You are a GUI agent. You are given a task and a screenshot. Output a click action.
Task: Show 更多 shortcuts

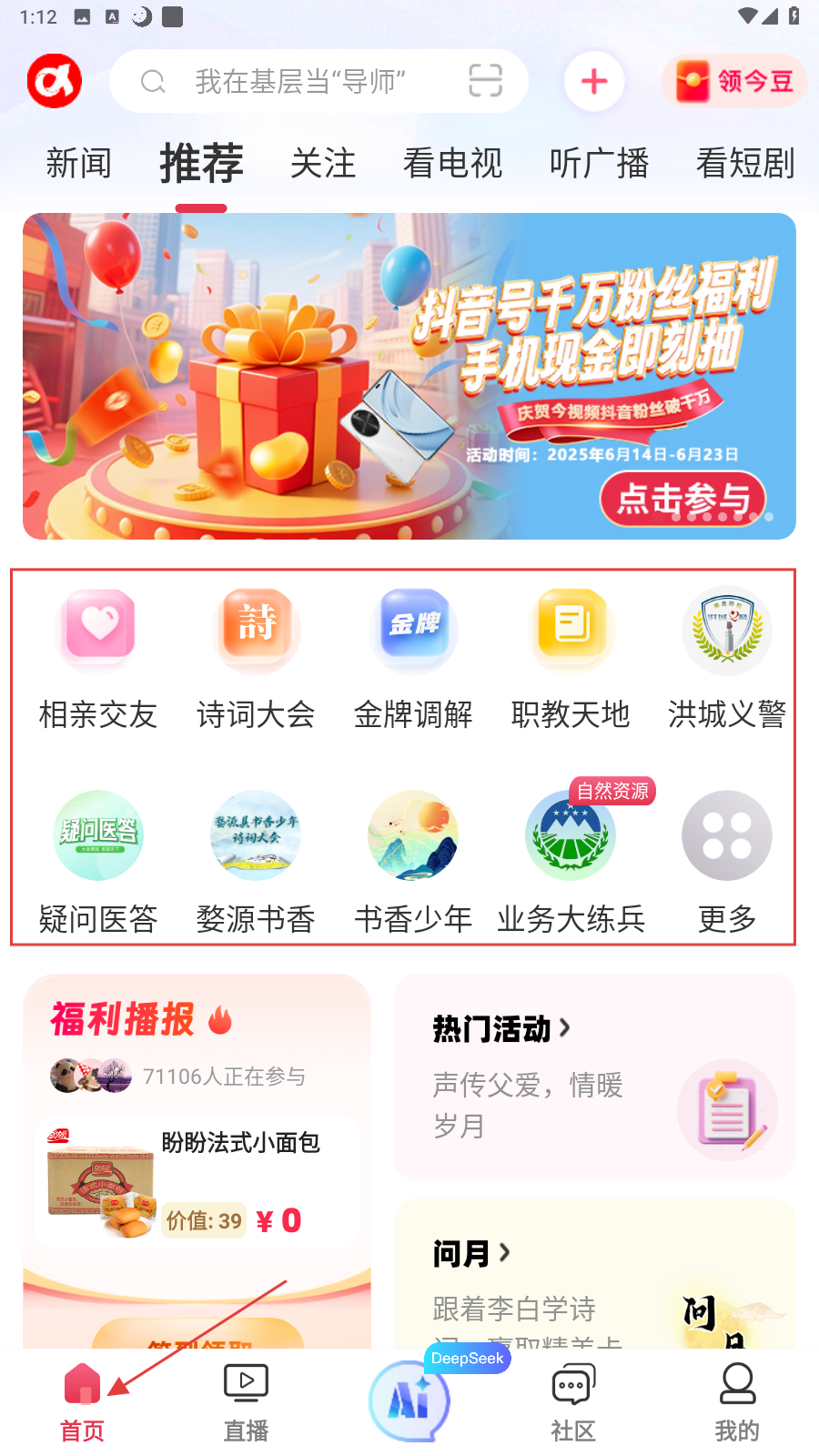pyautogui.click(x=727, y=862)
